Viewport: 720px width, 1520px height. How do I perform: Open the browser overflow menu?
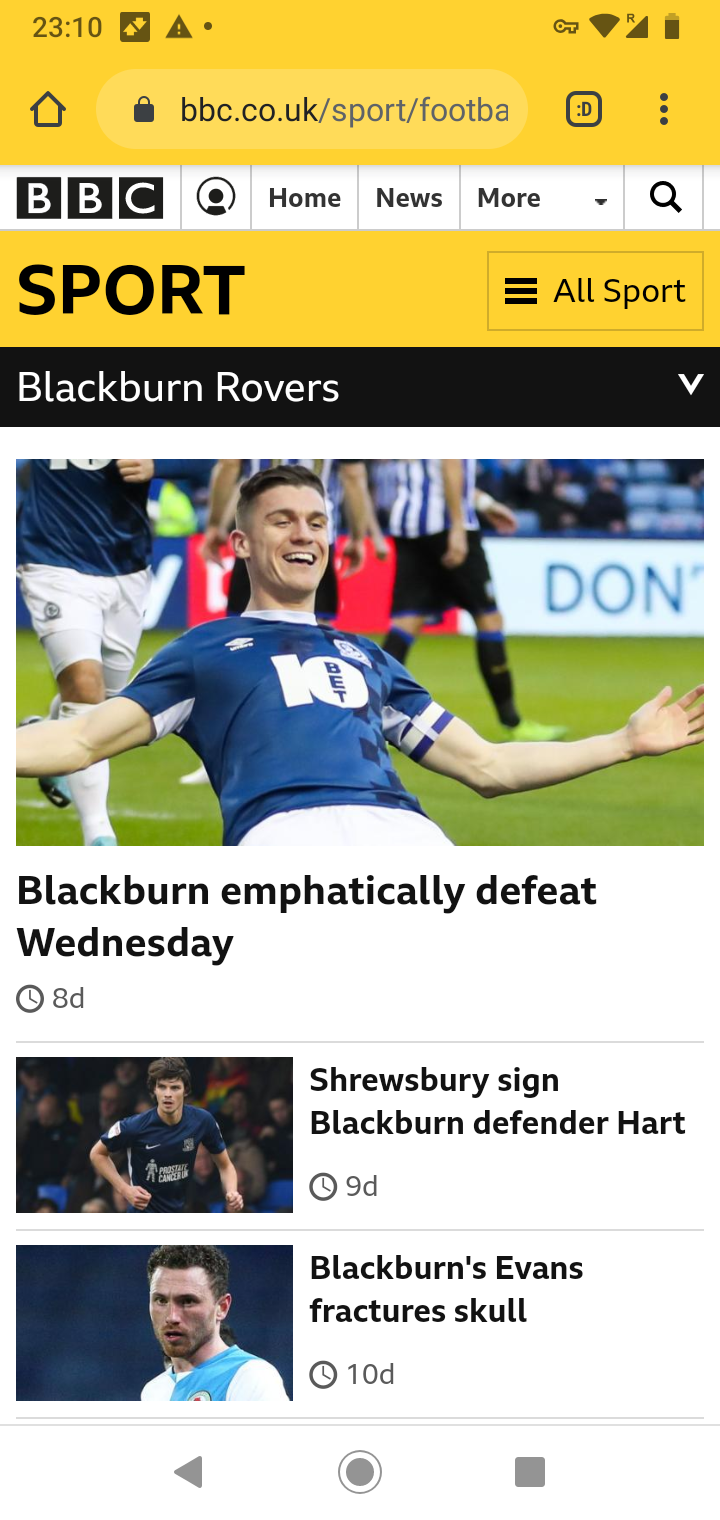click(663, 110)
